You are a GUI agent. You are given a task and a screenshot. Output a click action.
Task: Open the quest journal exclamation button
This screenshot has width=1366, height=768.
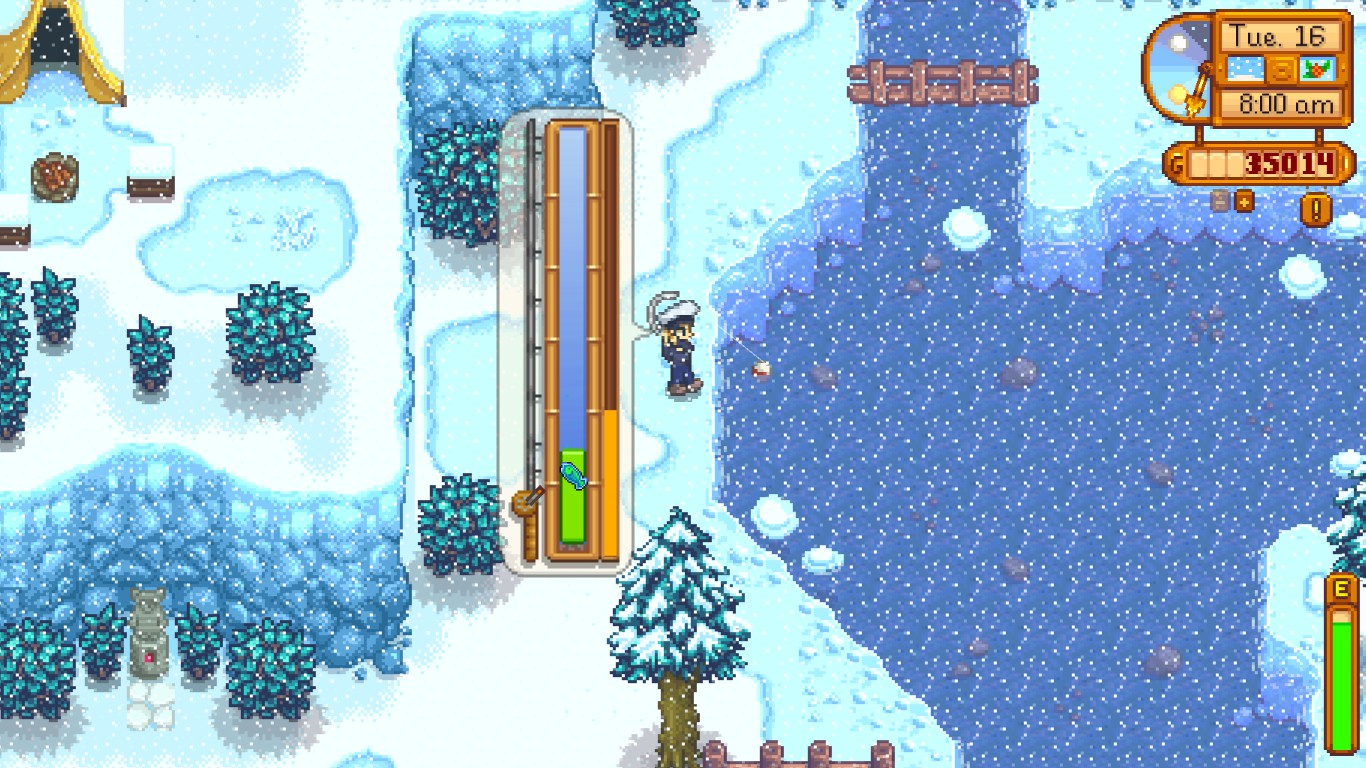(x=1316, y=208)
